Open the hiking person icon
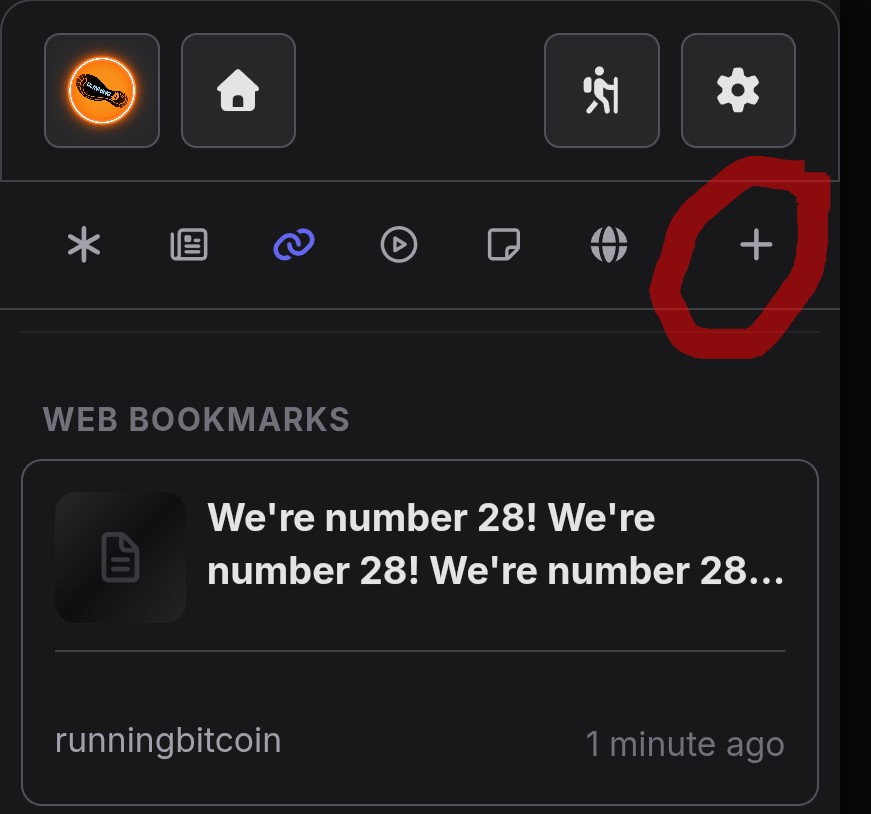871x814 pixels. coord(601,91)
